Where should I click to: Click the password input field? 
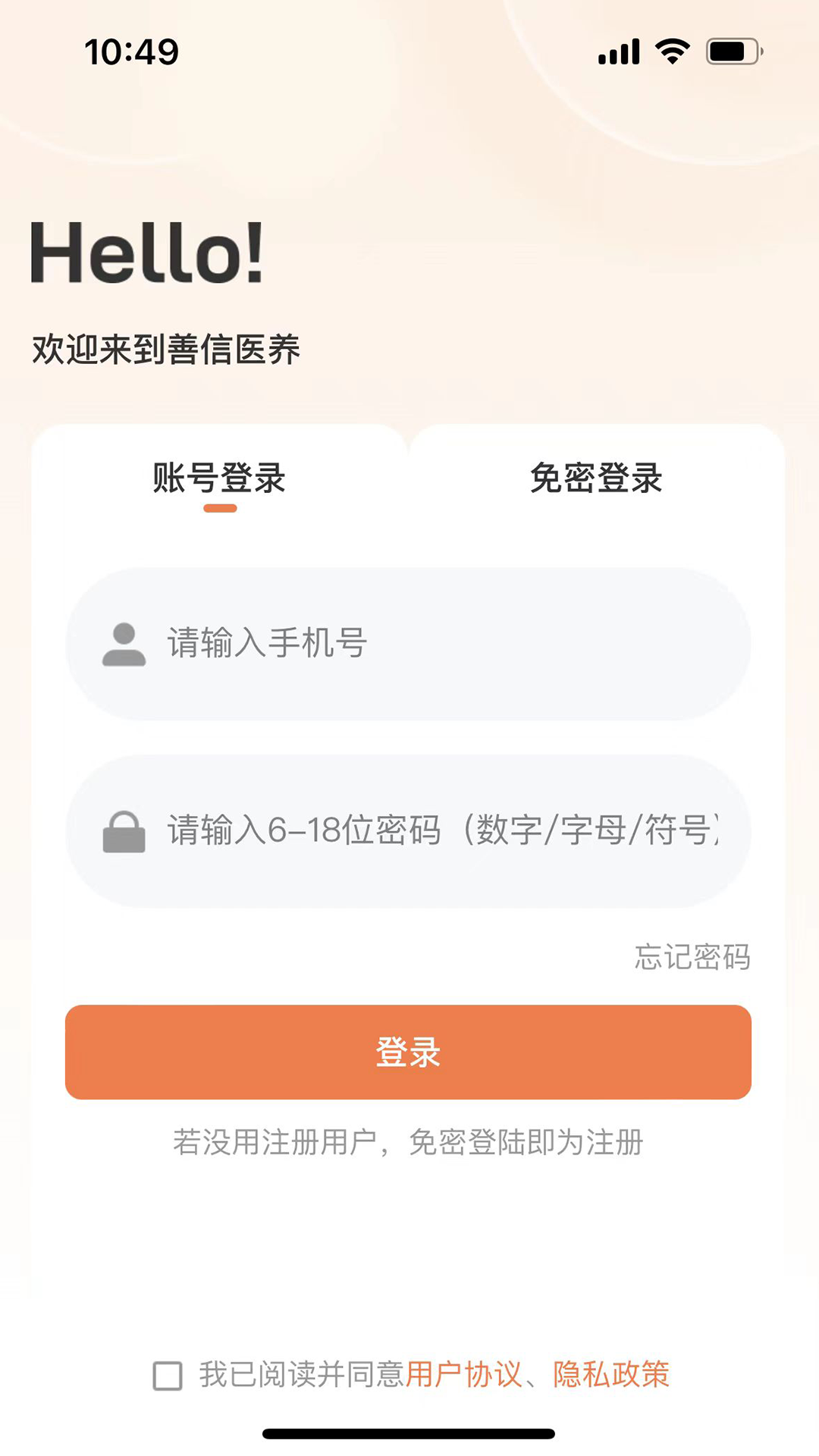pos(409,833)
